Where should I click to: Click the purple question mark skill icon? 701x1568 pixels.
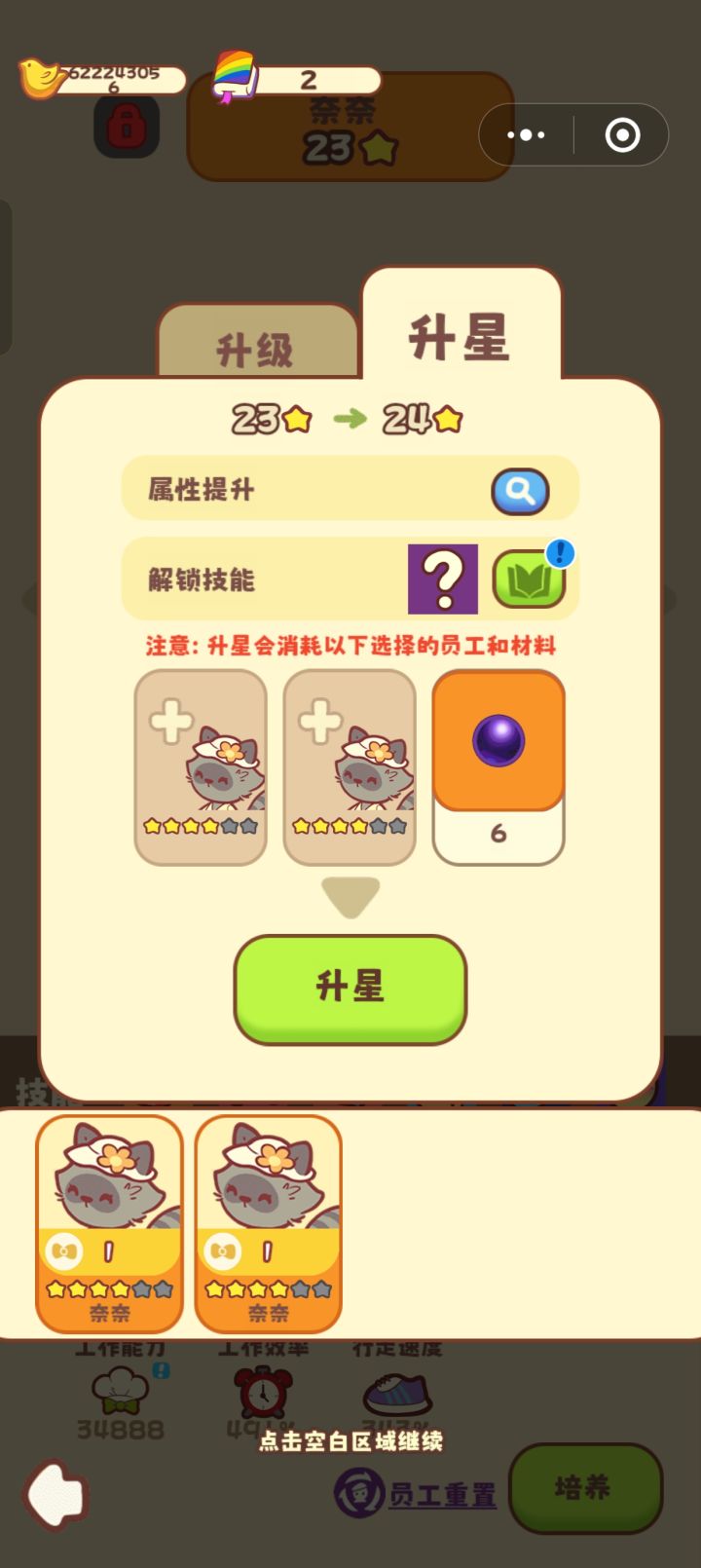click(x=443, y=579)
